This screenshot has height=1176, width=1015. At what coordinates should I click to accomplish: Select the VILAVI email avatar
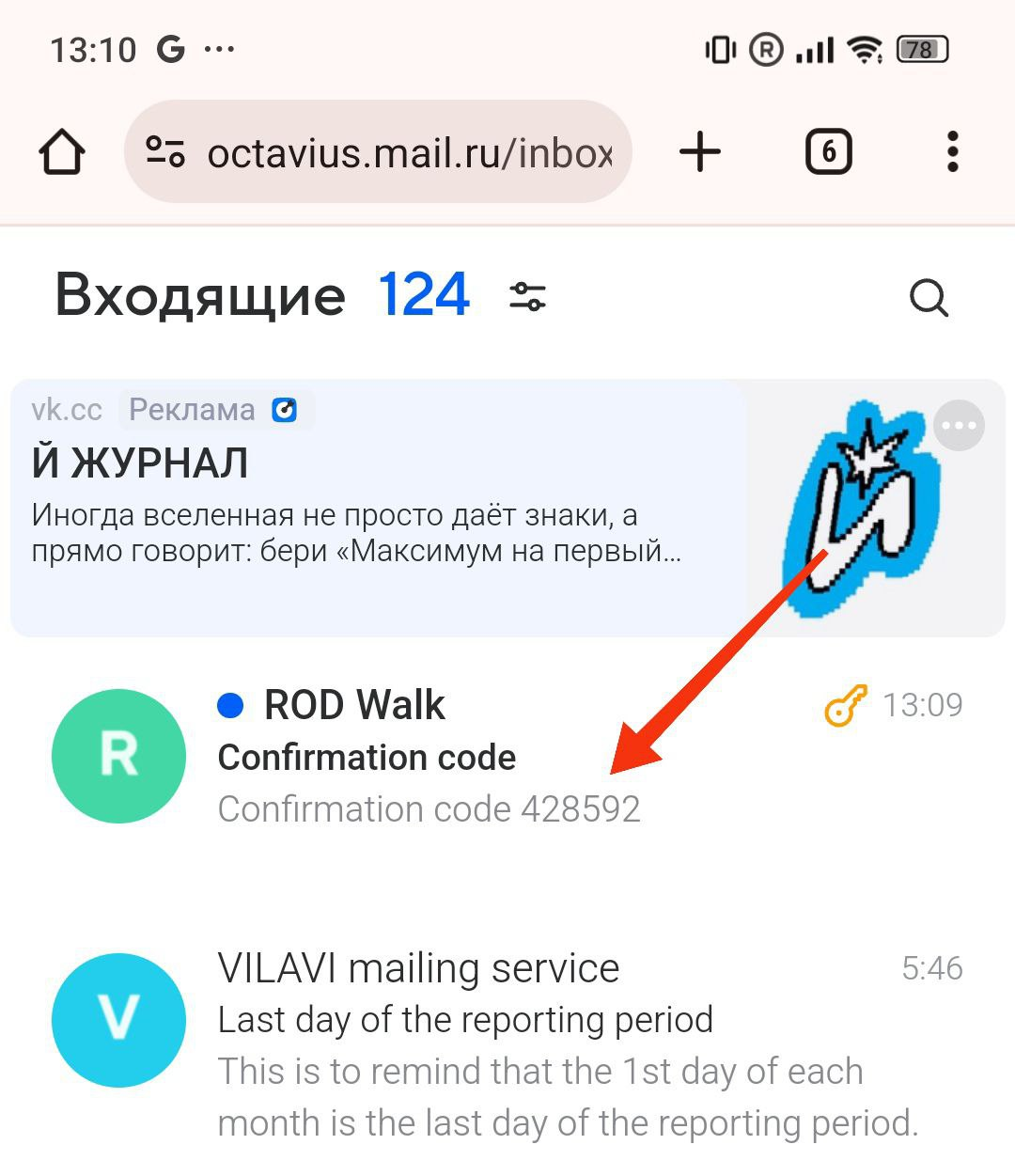point(118,1020)
